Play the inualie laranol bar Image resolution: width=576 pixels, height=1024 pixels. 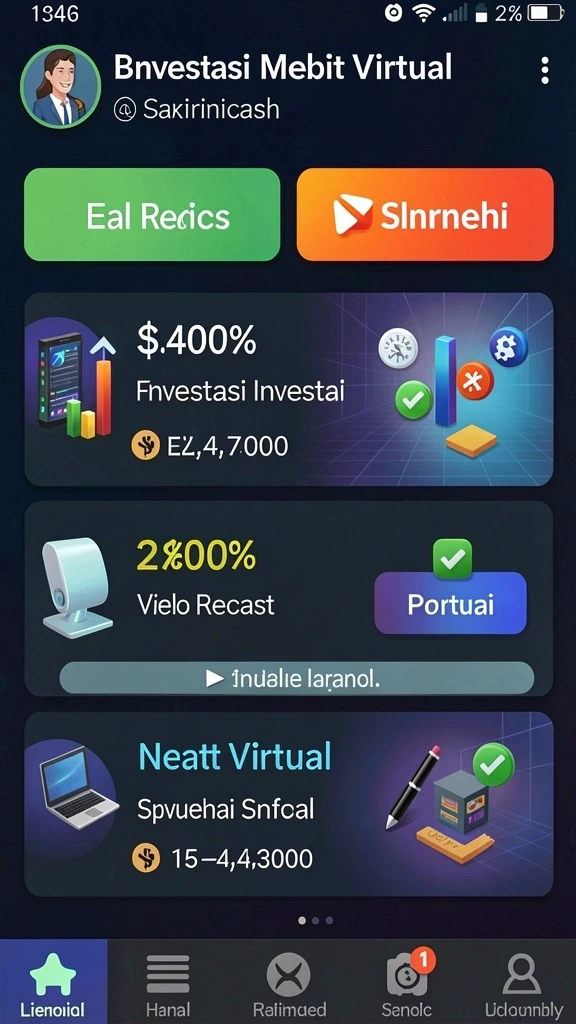[x=296, y=678]
